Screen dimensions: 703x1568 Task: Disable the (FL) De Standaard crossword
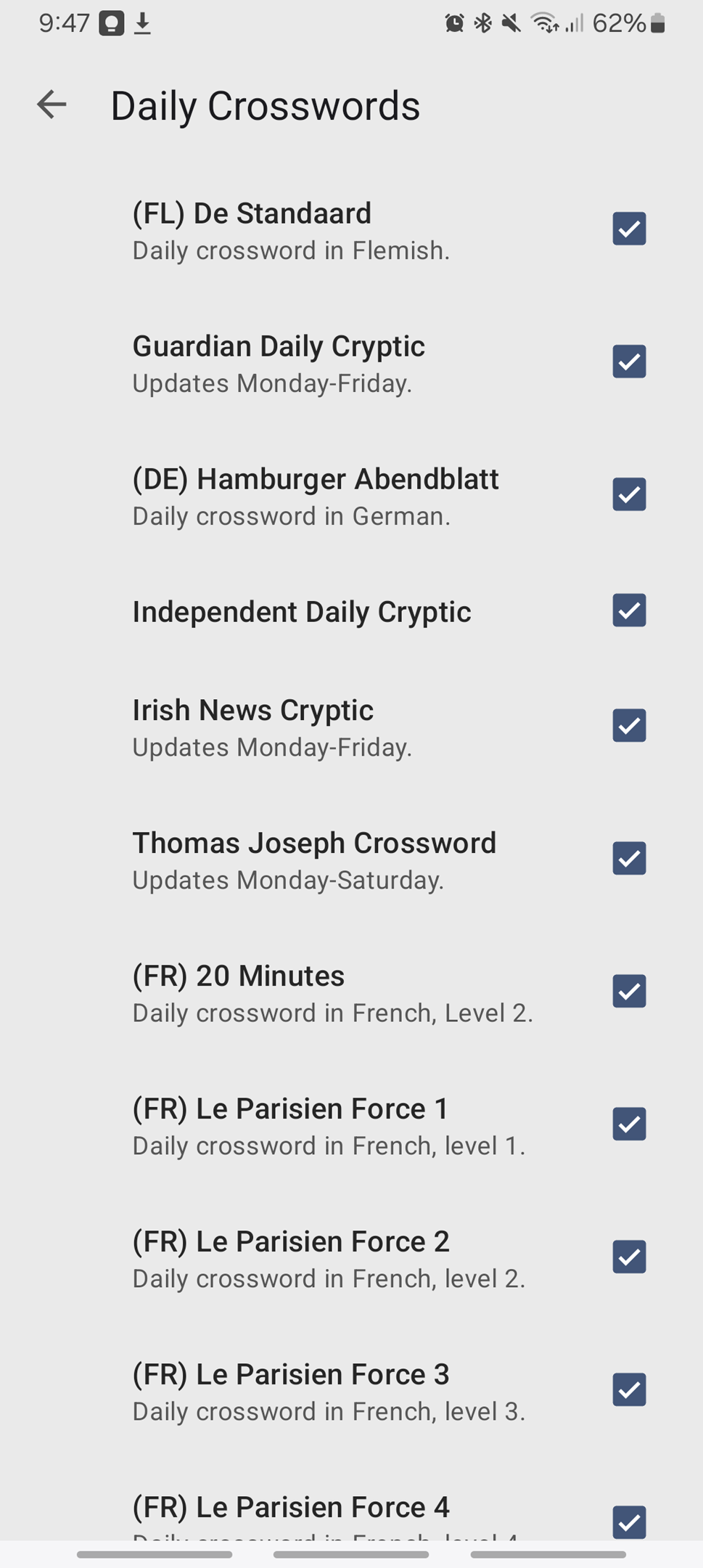coord(628,229)
